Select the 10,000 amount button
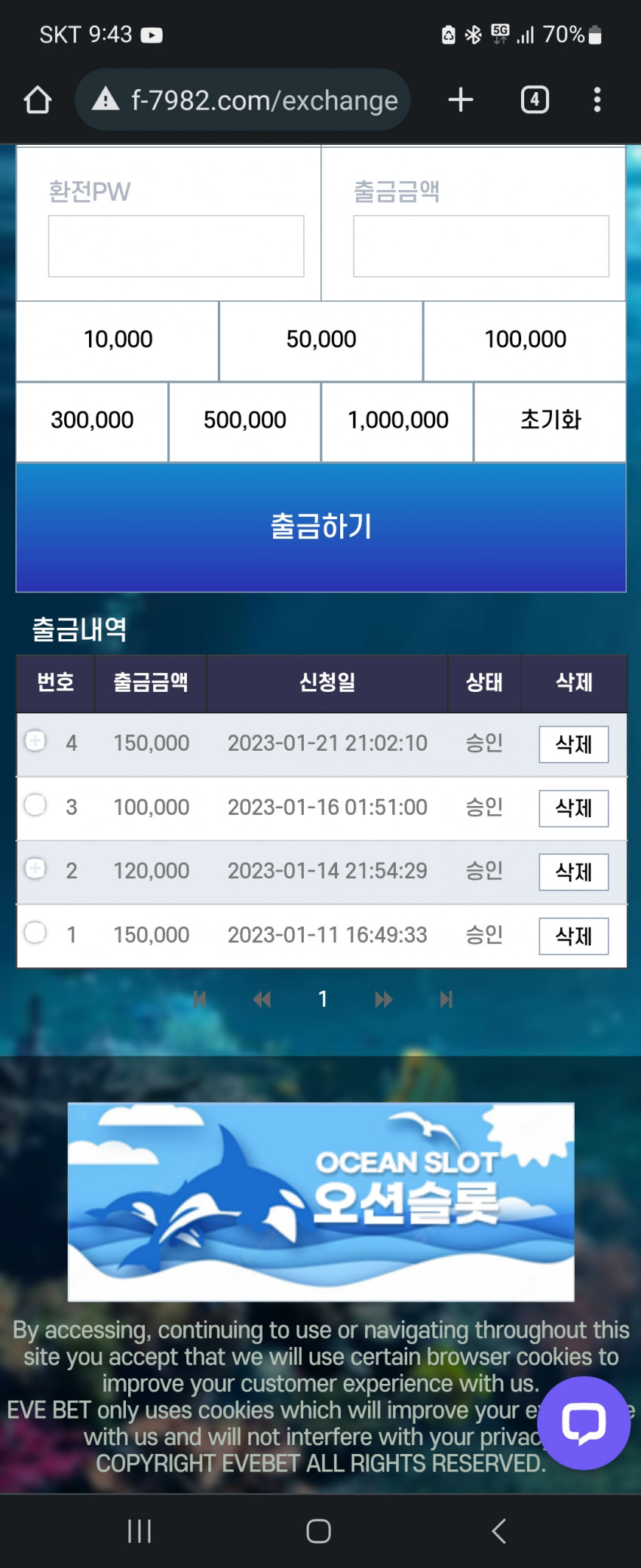The image size is (641, 1568). pos(118,340)
